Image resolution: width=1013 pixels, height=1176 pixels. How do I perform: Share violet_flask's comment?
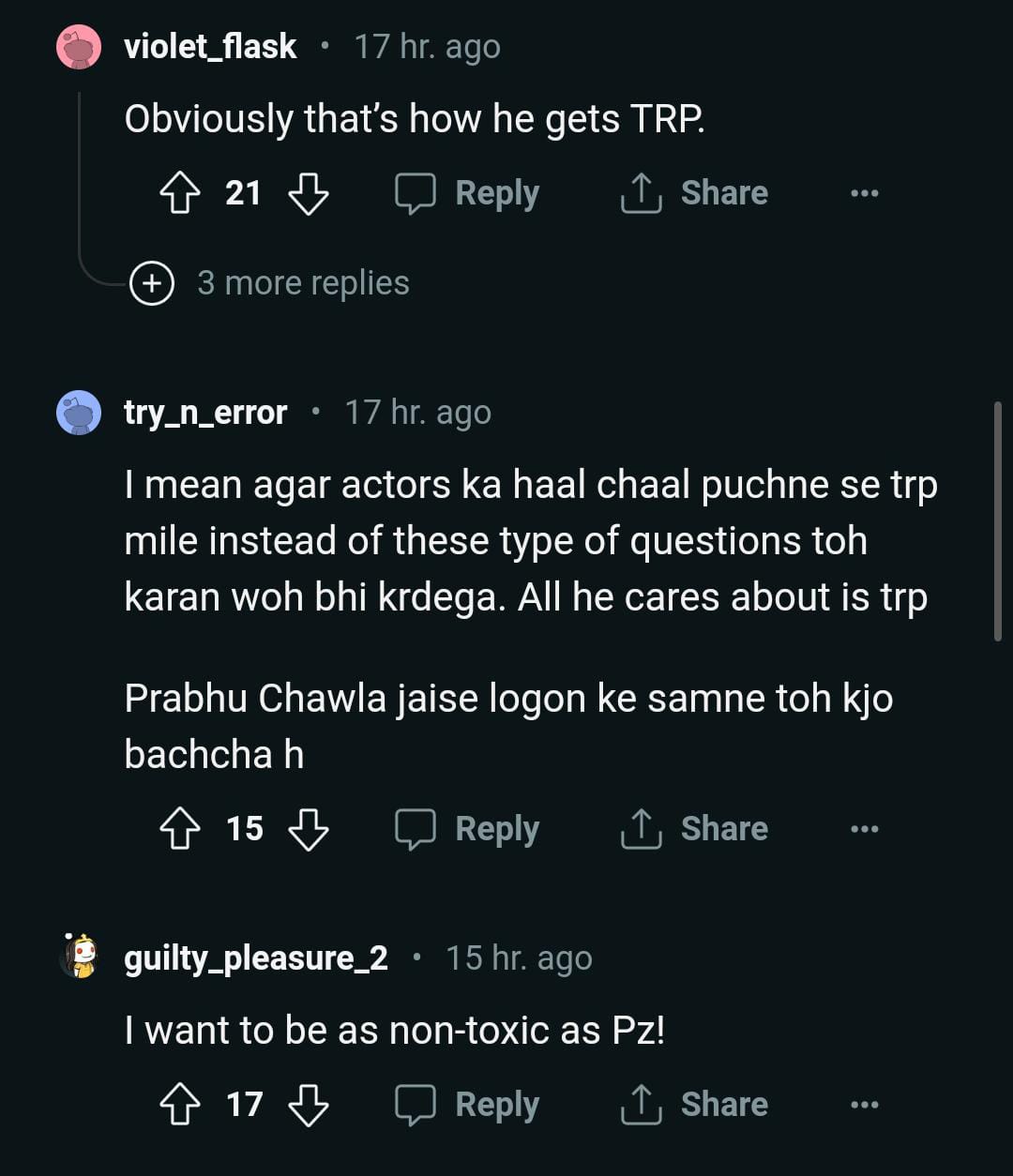[x=694, y=193]
